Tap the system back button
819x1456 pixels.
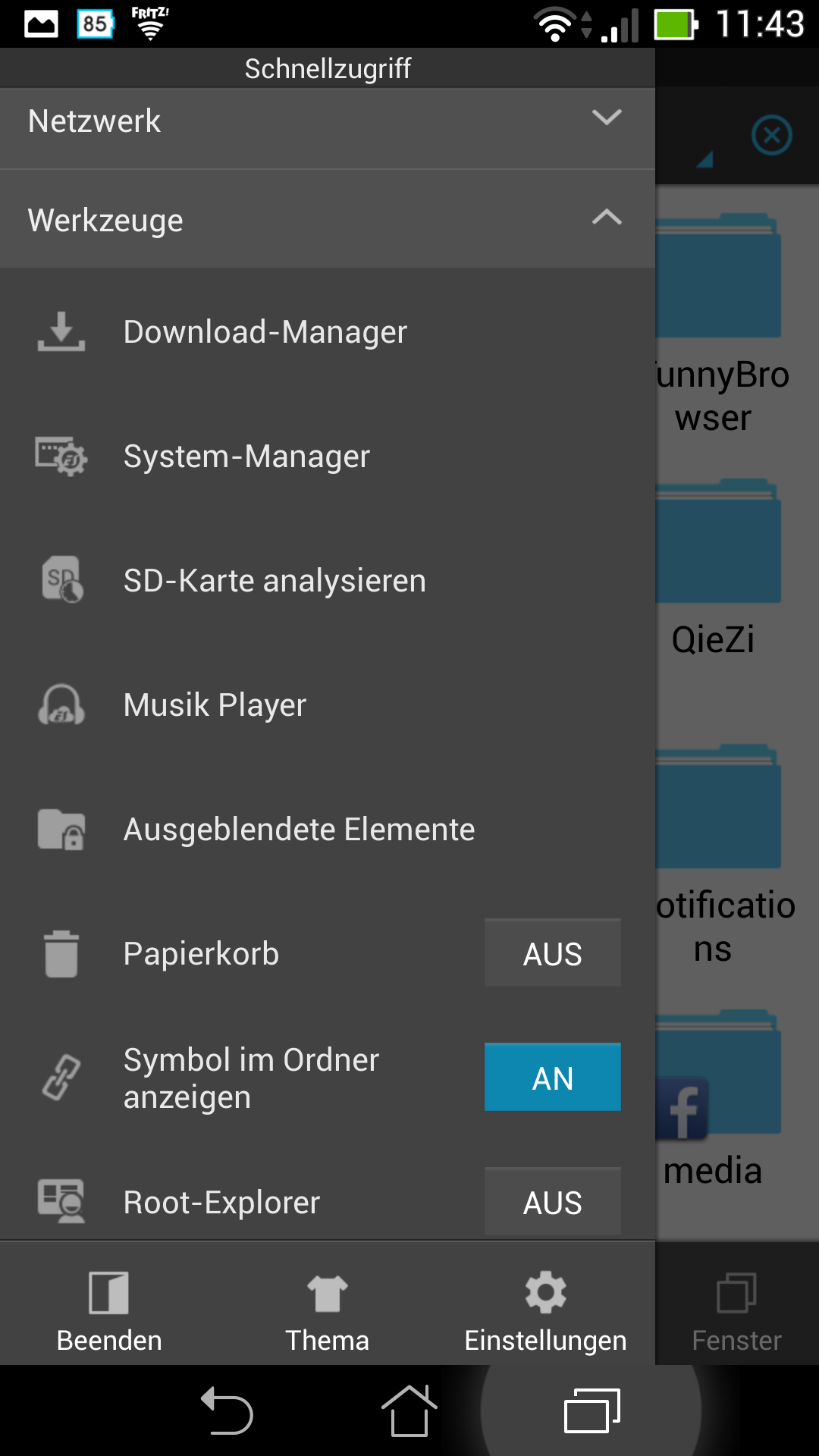[227, 1412]
